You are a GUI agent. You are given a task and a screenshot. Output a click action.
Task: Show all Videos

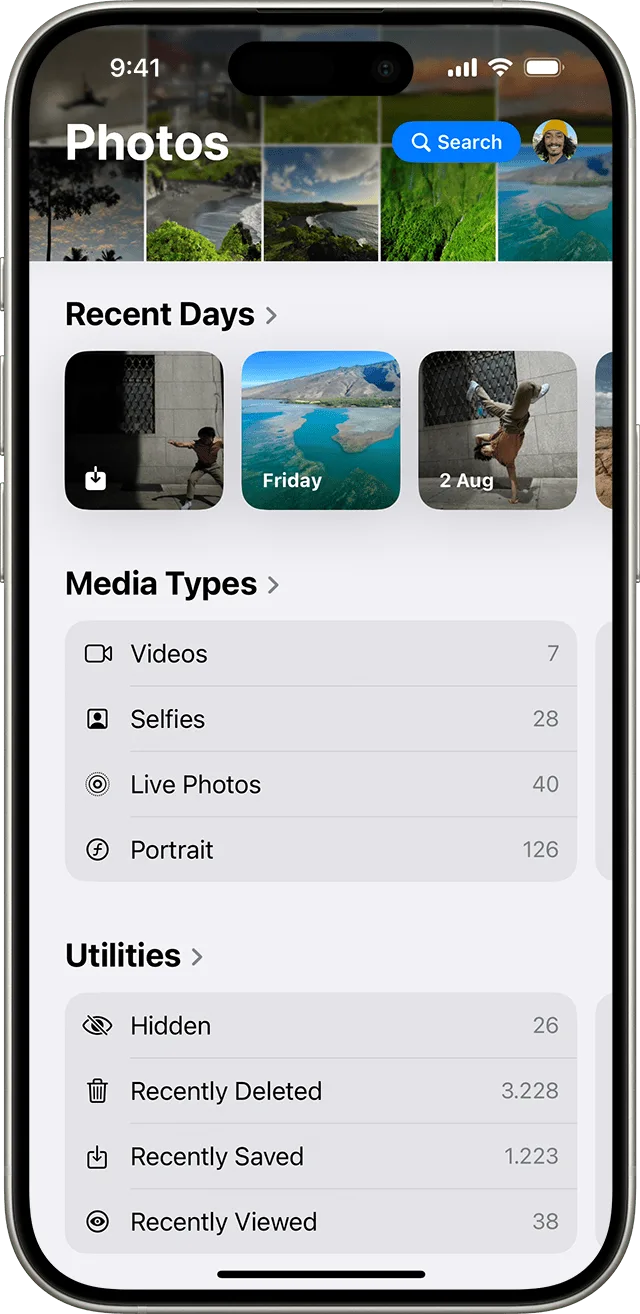point(321,654)
